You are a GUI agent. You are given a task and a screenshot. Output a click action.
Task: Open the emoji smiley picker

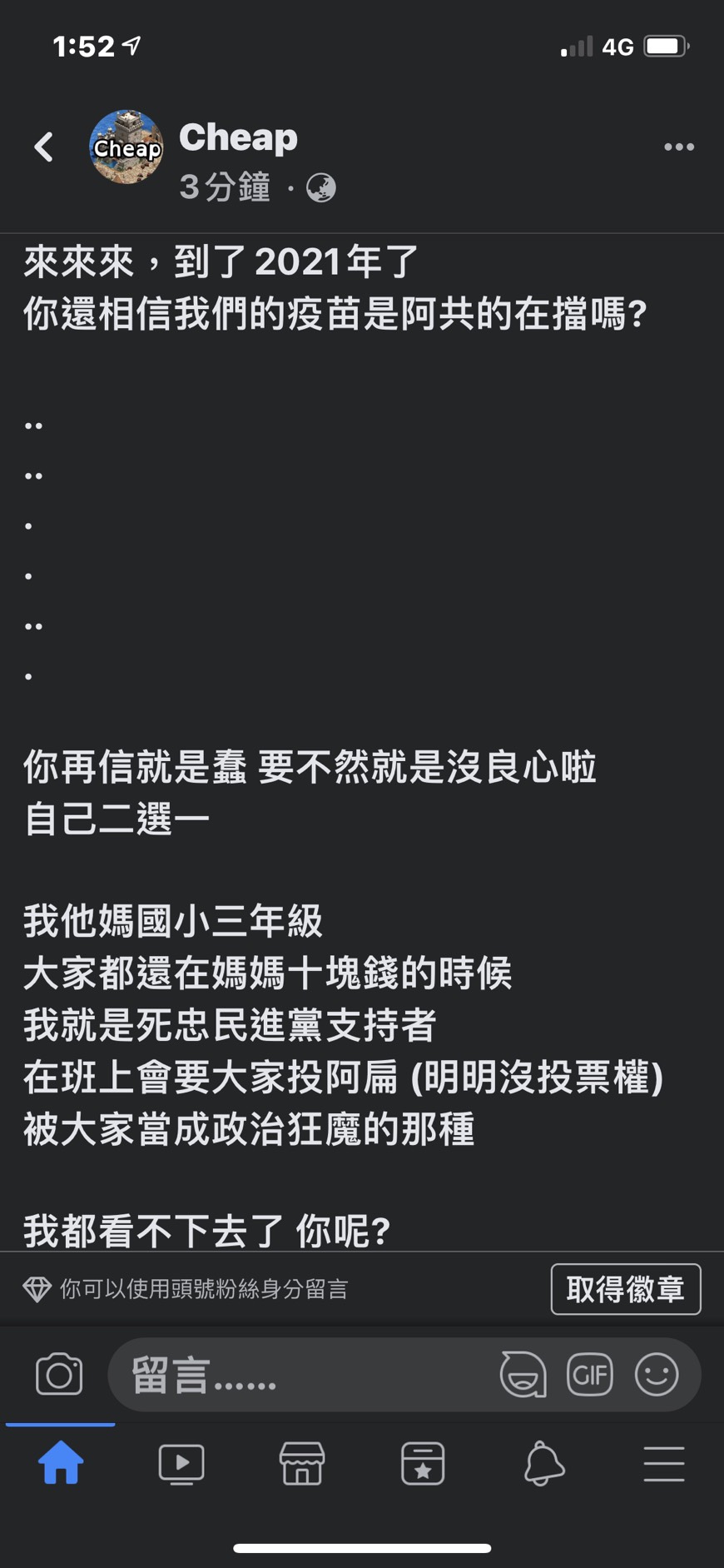(657, 1374)
